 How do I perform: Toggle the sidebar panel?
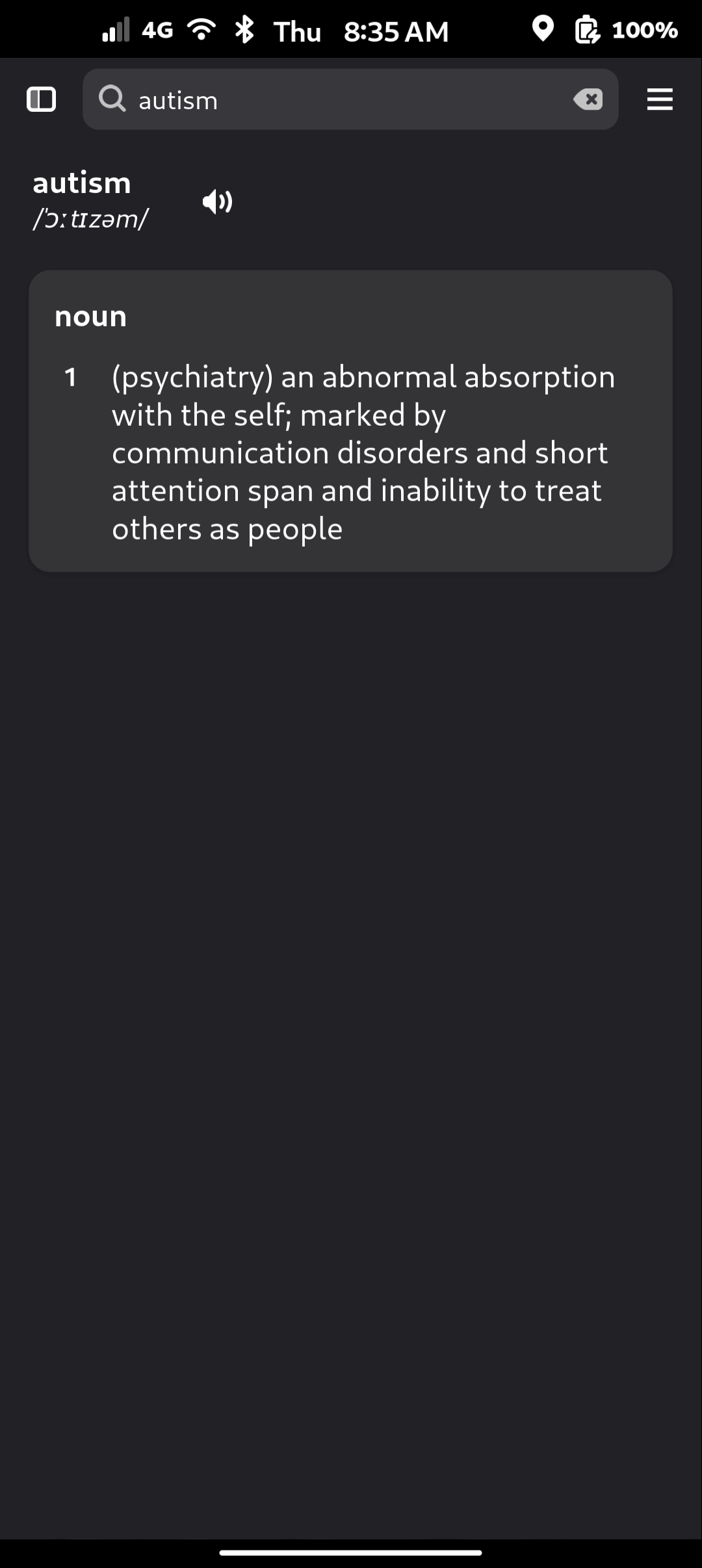(x=41, y=99)
